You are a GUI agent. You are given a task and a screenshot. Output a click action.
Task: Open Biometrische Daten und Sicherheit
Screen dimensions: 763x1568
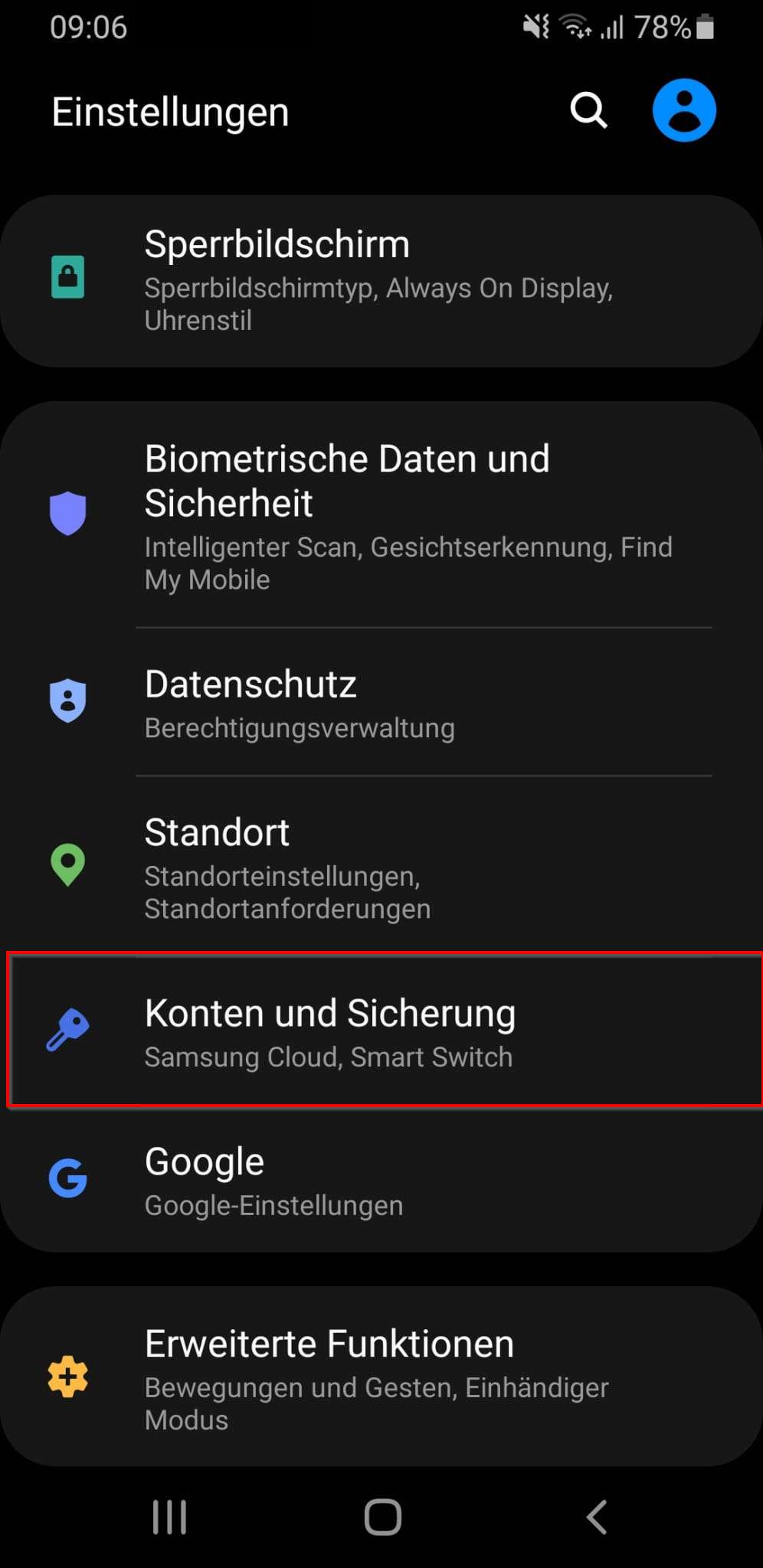click(381, 514)
